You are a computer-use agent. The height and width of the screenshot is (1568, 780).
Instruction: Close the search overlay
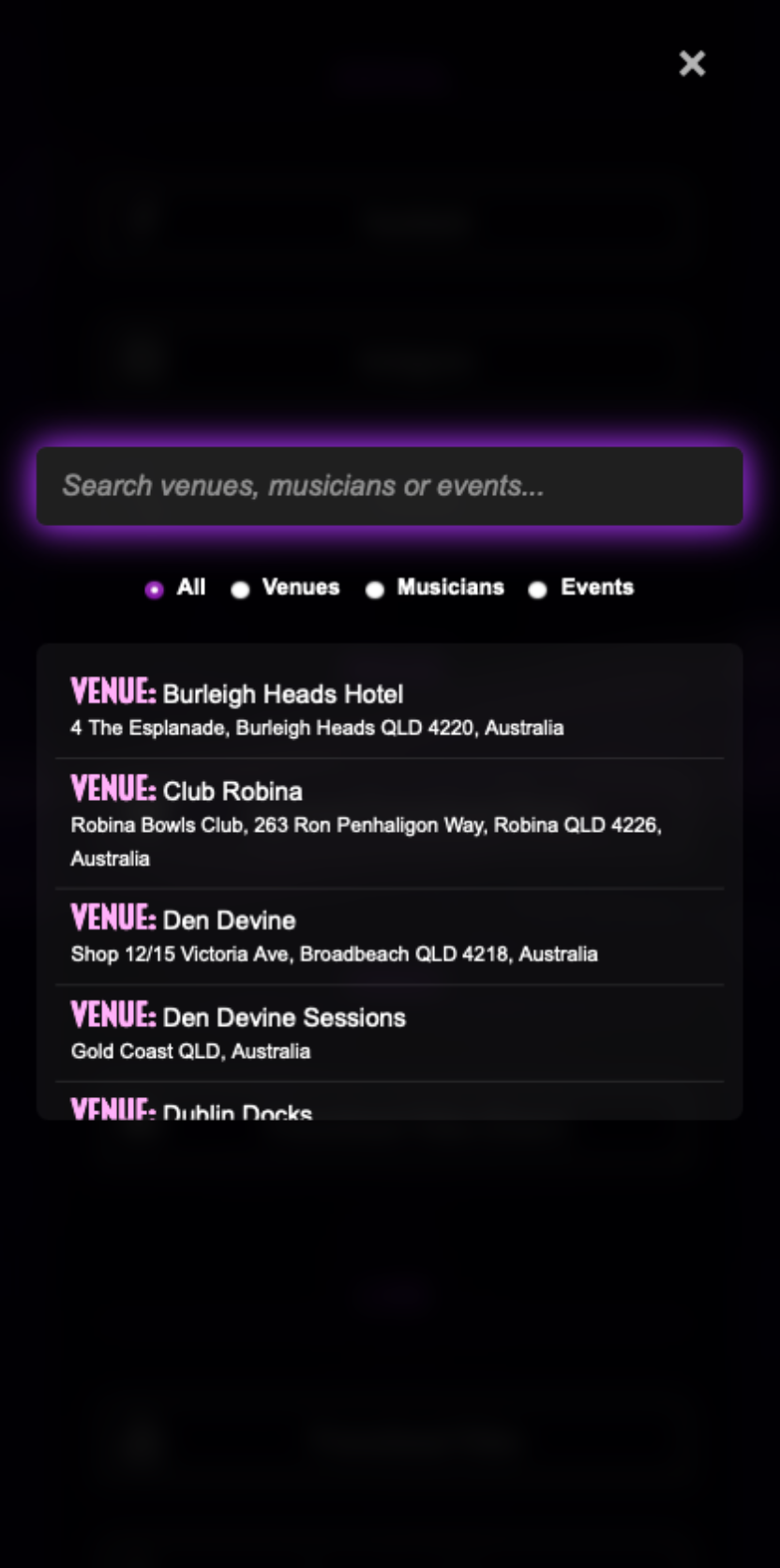coord(692,64)
